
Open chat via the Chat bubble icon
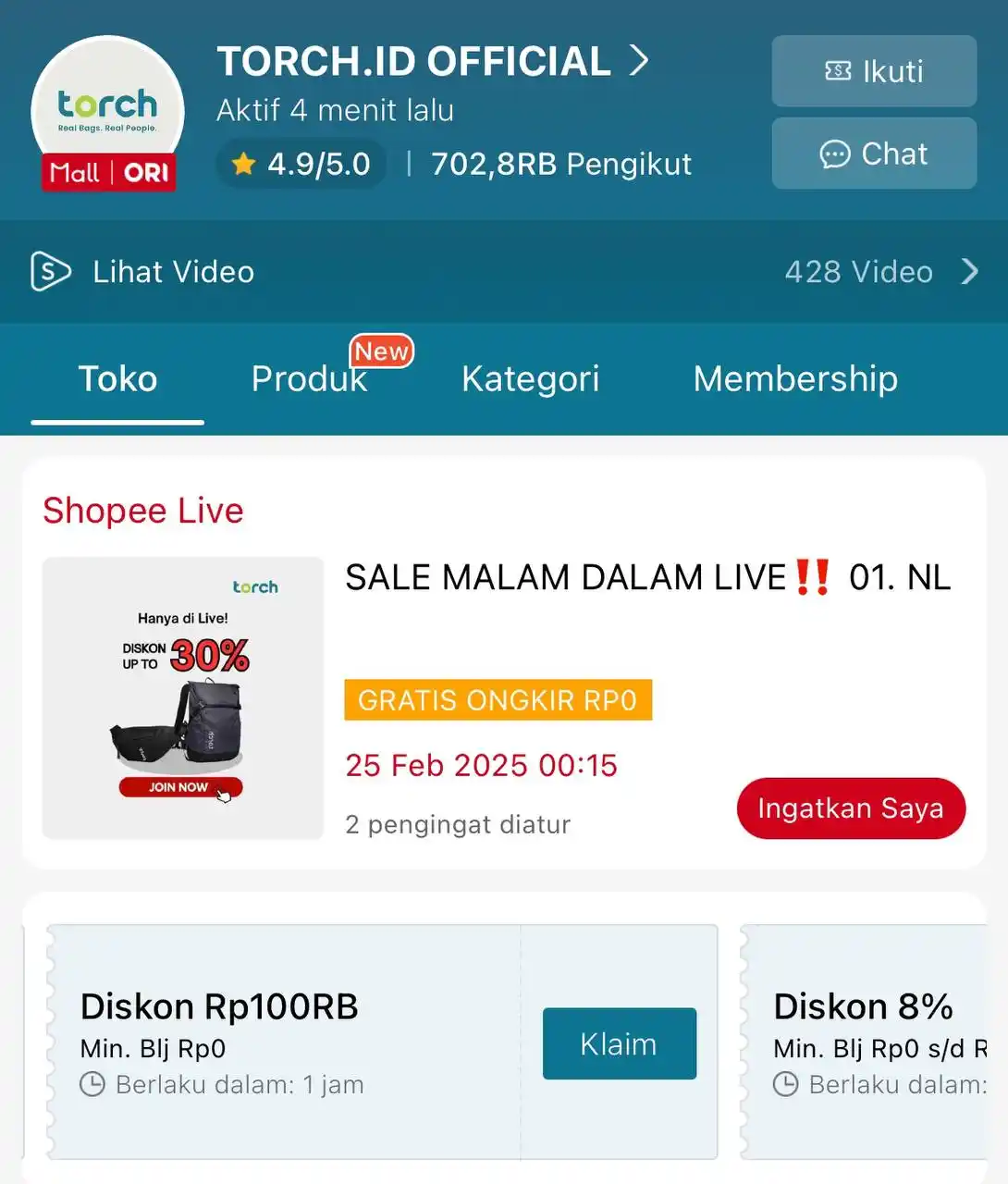pyautogui.click(x=835, y=154)
